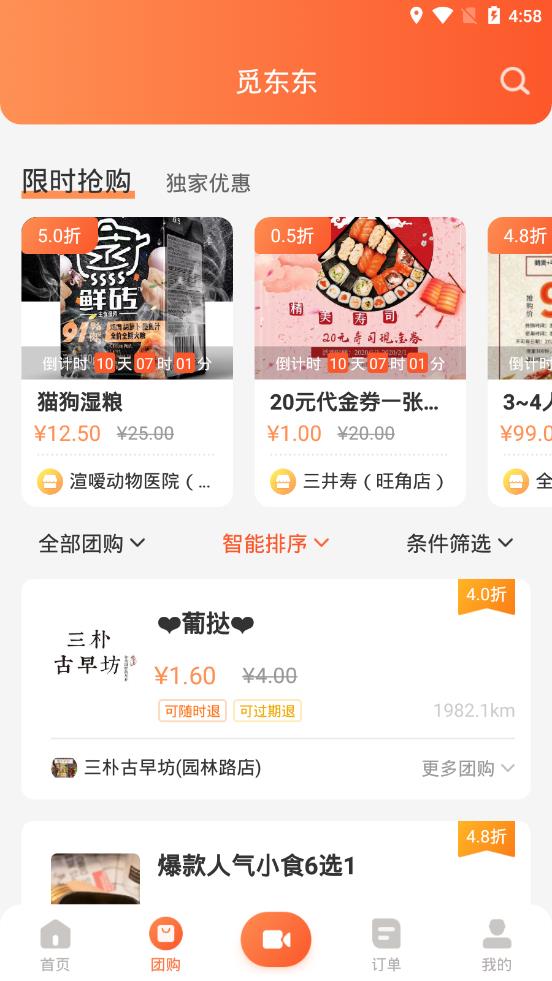This screenshot has height=981, width=552.
Task: Open the 猫狗湿粮 deal card
Action: (x=127, y=362)
